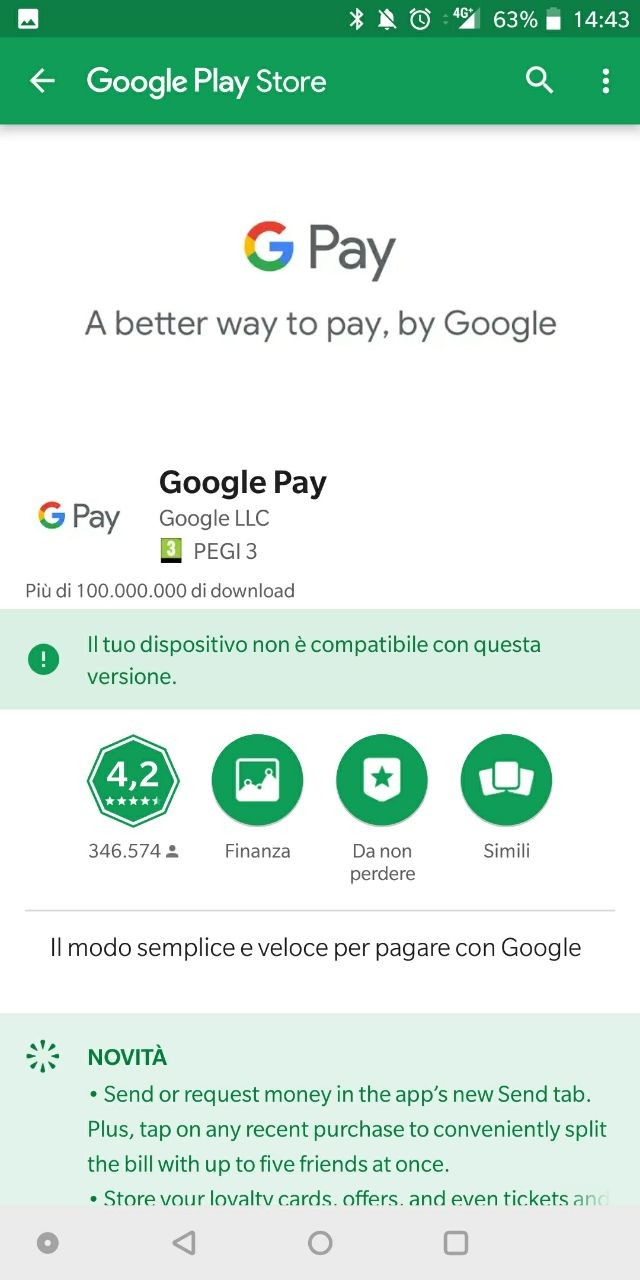This screenshot has height=1280, width=640.
Task: Open the overflow menu
Action: click(605, 81)
